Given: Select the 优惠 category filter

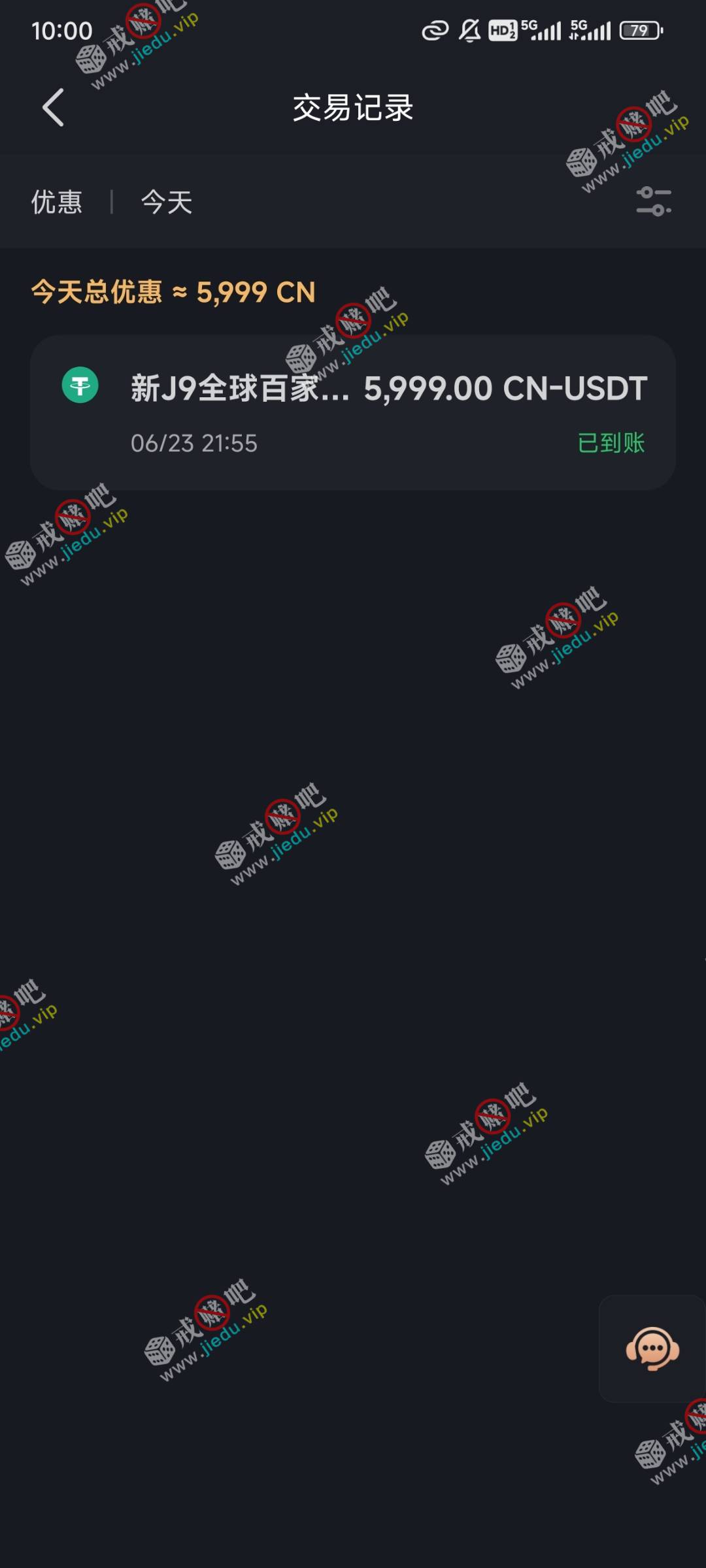Looking at the screenshot, I should (x=57, y=202).
